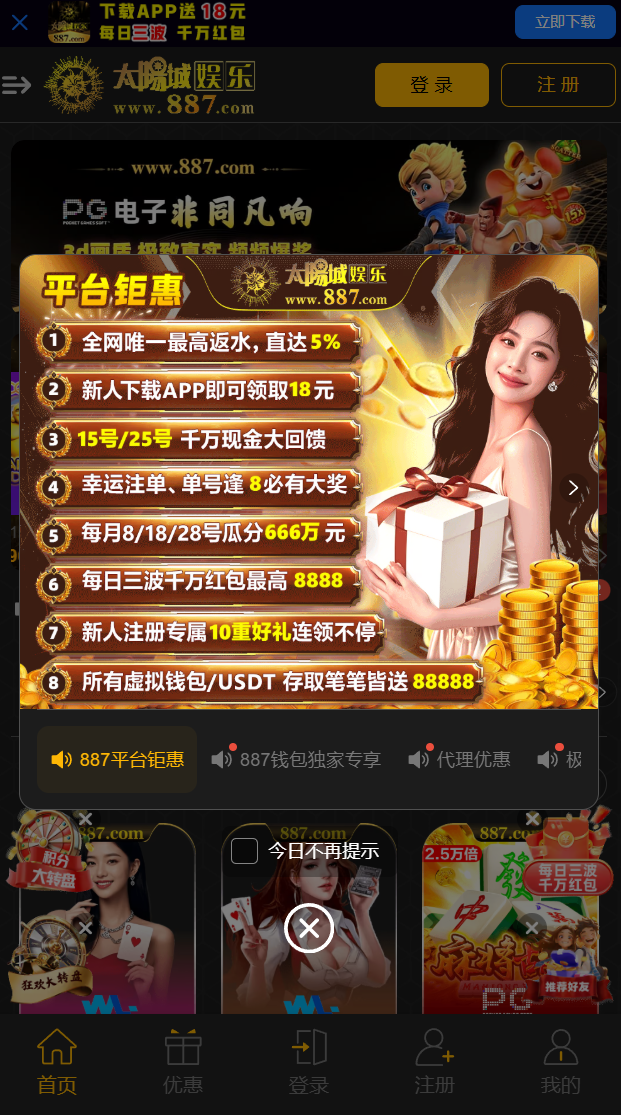Open 登录 in bottom navigation

[x=309, y=1063]
